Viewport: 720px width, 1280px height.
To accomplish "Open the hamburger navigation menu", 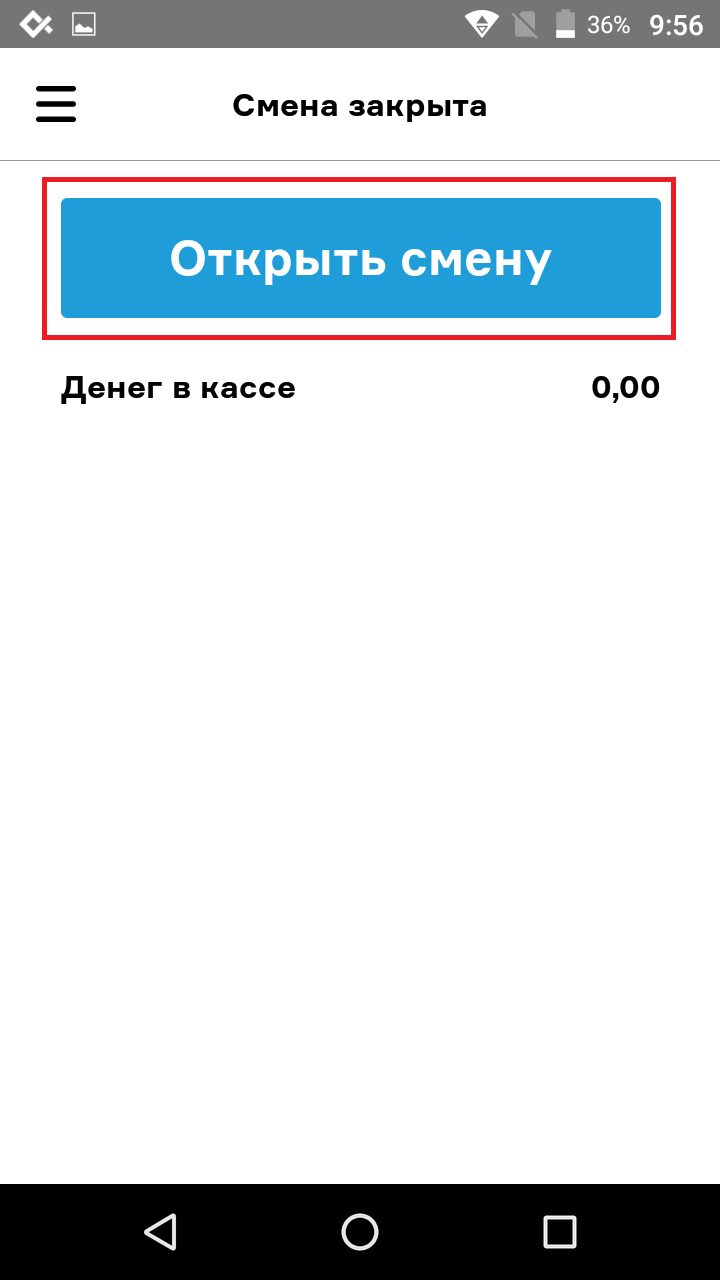I will 55,104.
